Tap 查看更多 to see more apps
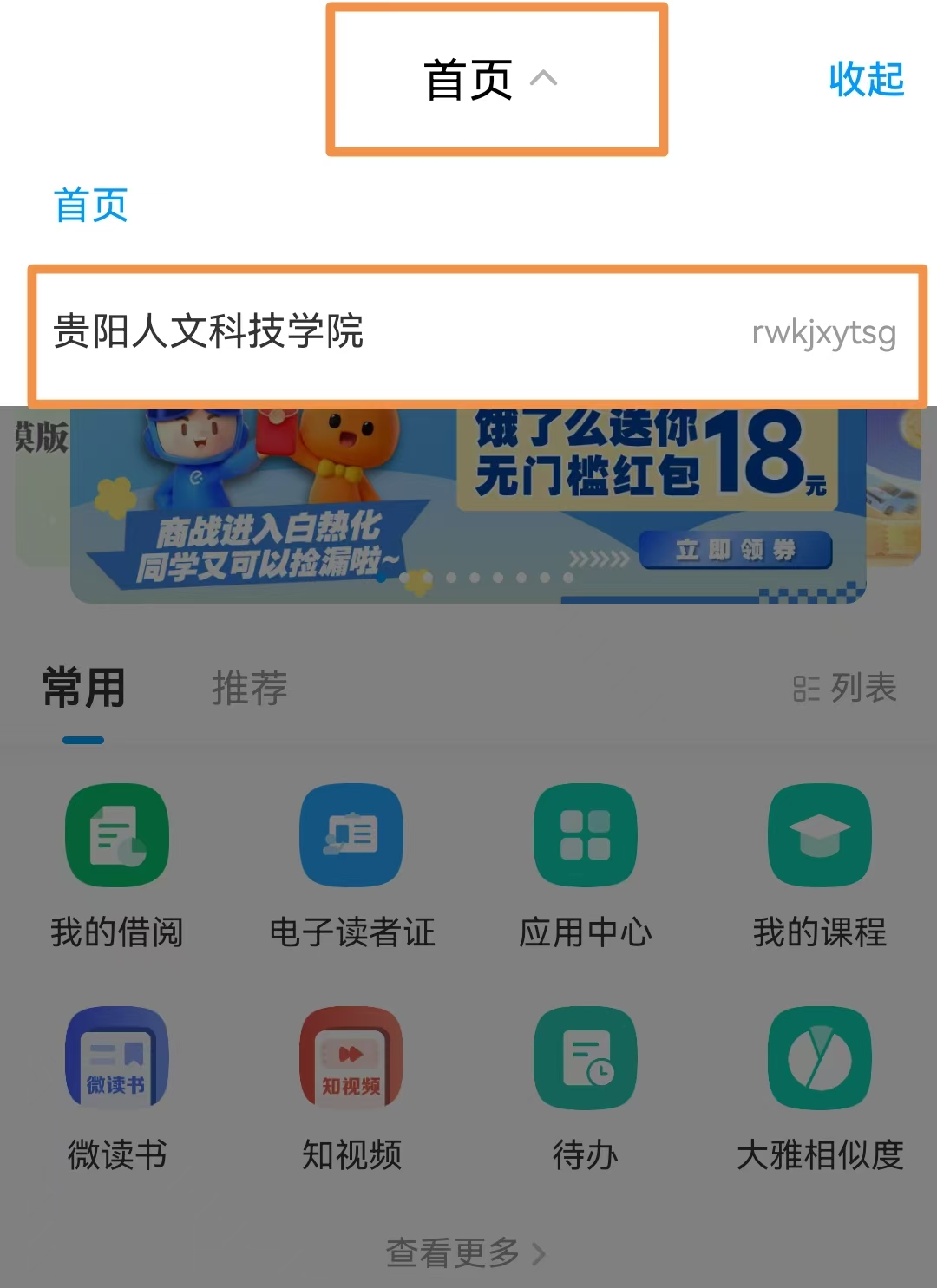This screenshot has height=1288, width=937. (x=467, y=1253)
